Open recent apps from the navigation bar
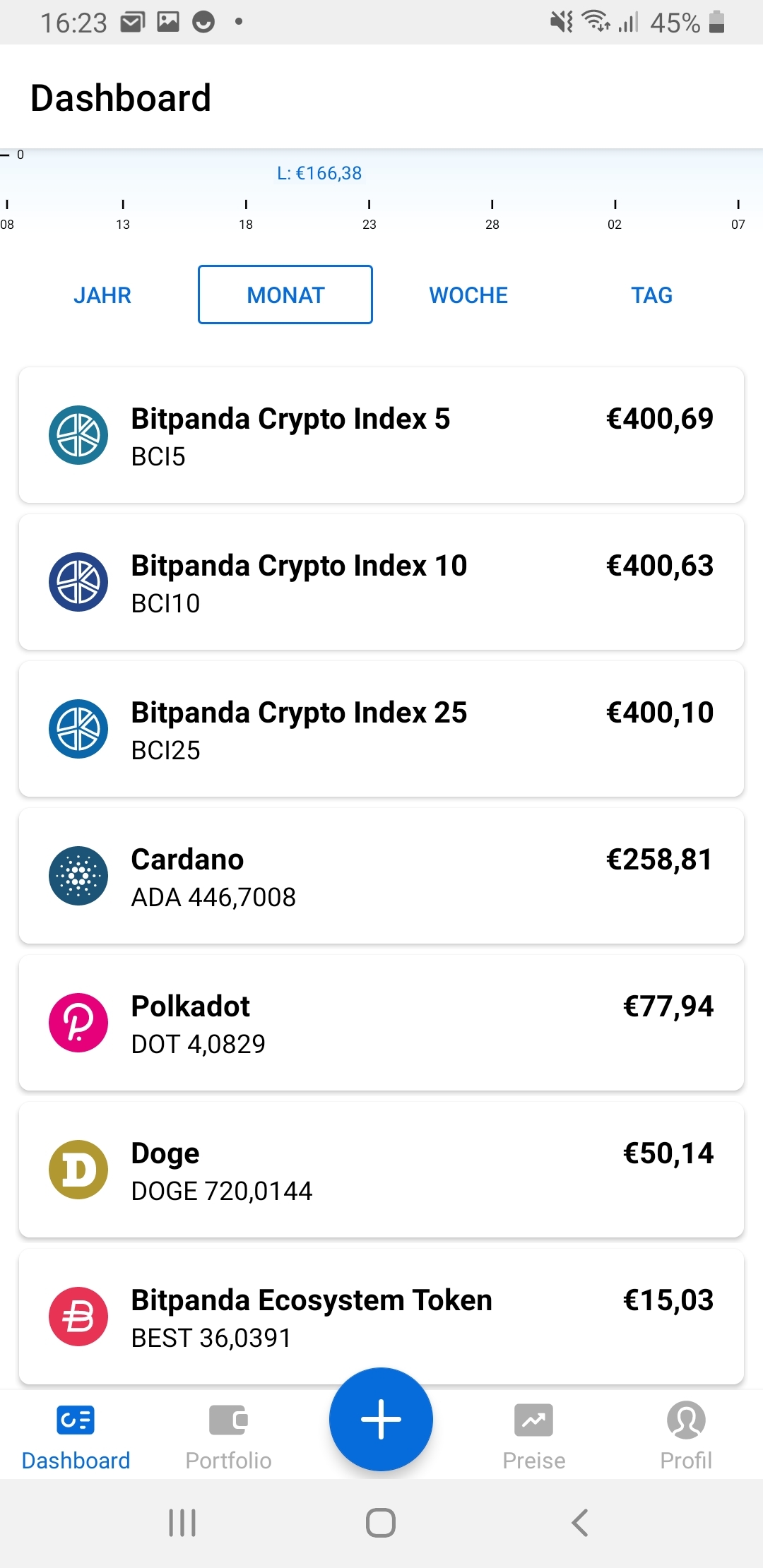Viewport: 763px width, 1568px height. tap(182, 1523)
